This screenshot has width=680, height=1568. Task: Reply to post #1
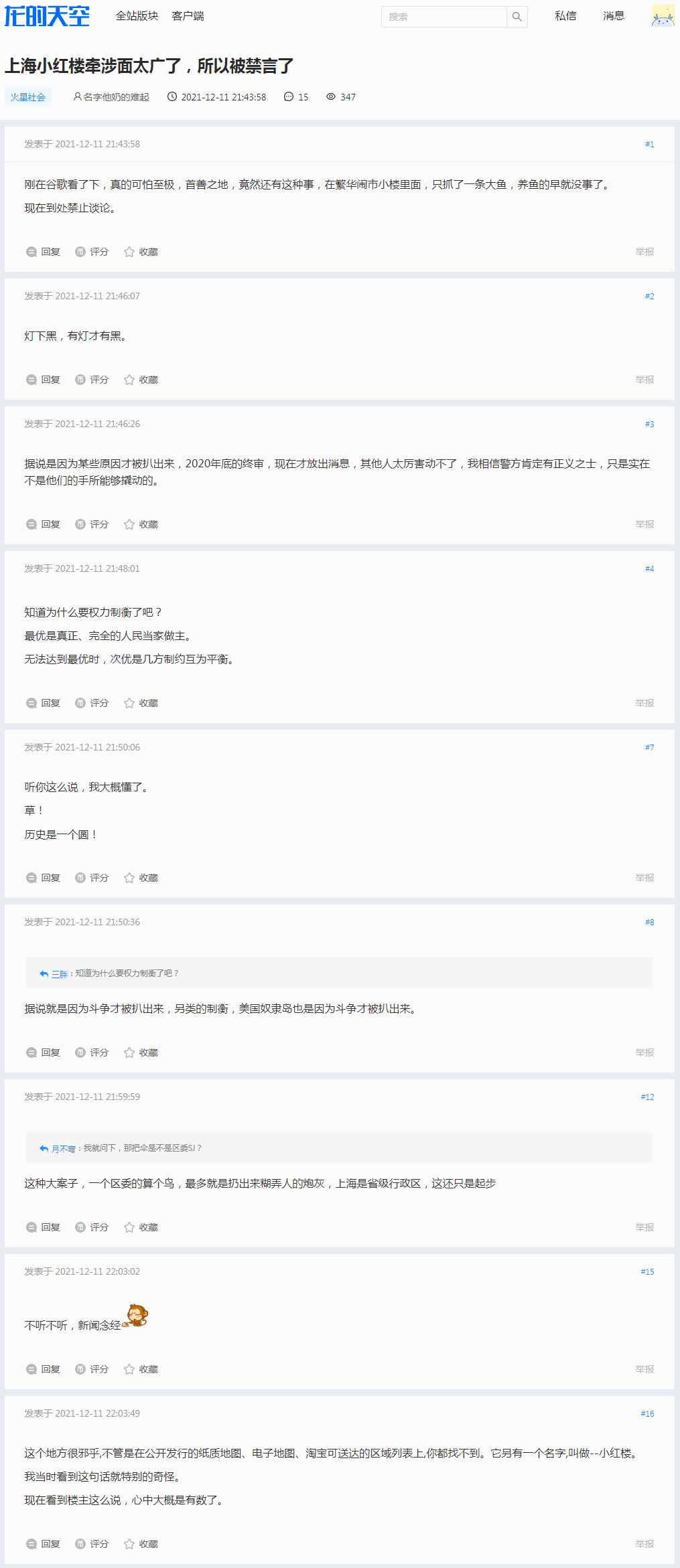(44, 252)
